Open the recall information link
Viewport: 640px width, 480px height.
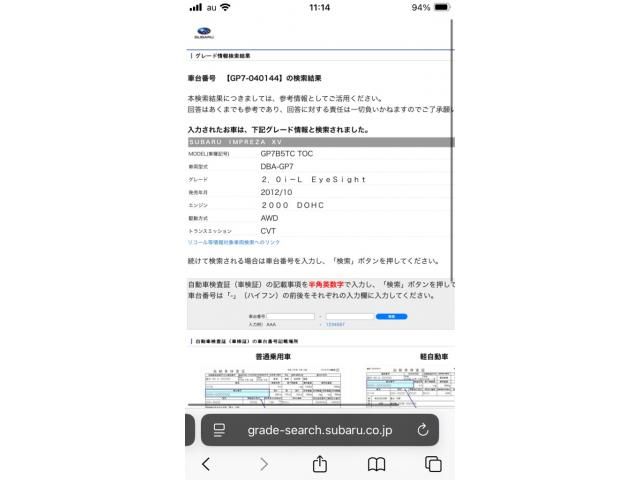233,243
